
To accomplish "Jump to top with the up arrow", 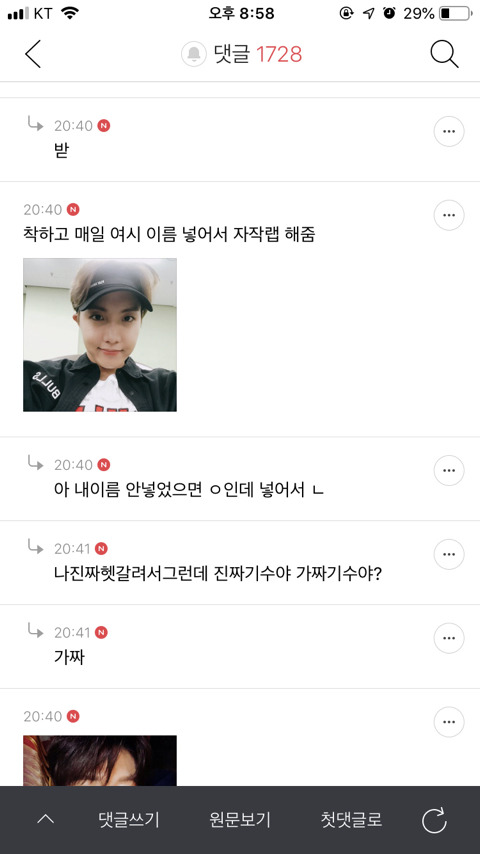I will pos(45,819).
